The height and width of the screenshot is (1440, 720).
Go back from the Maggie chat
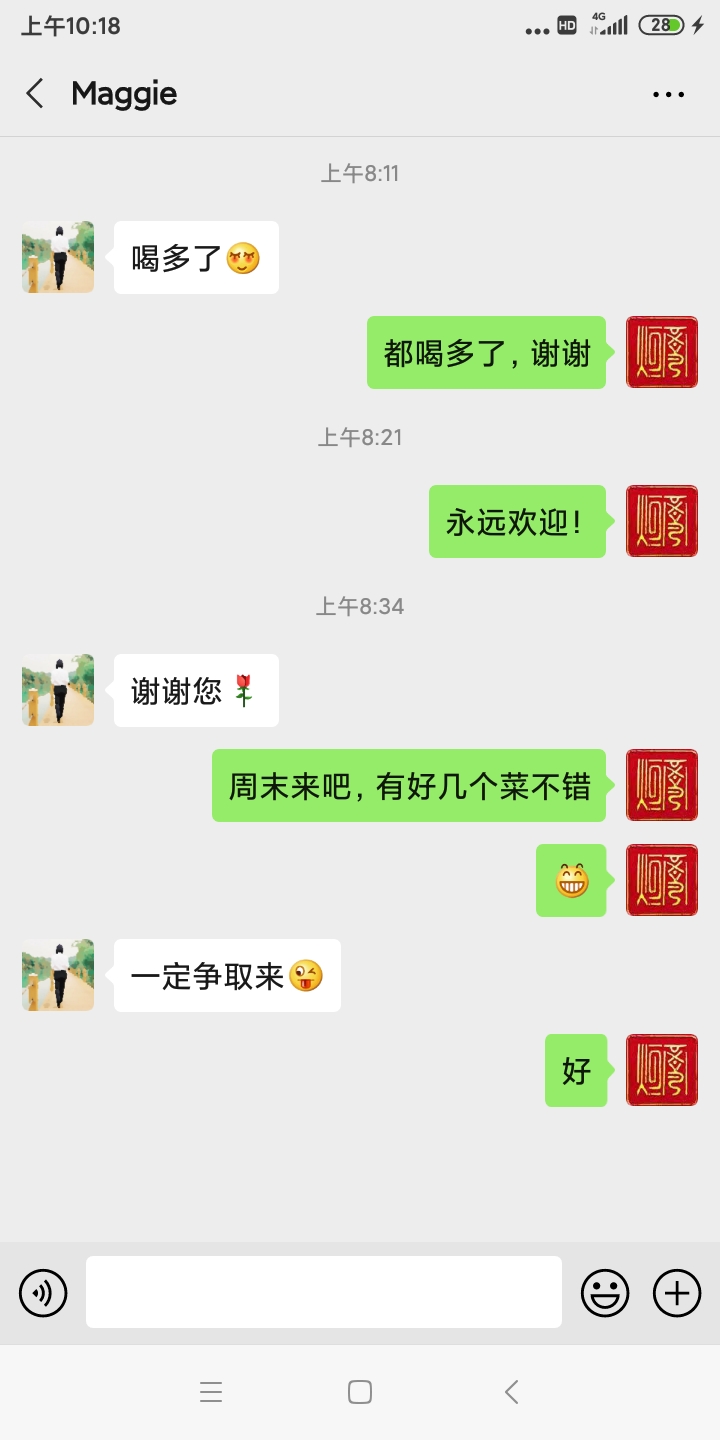(35, 94)
